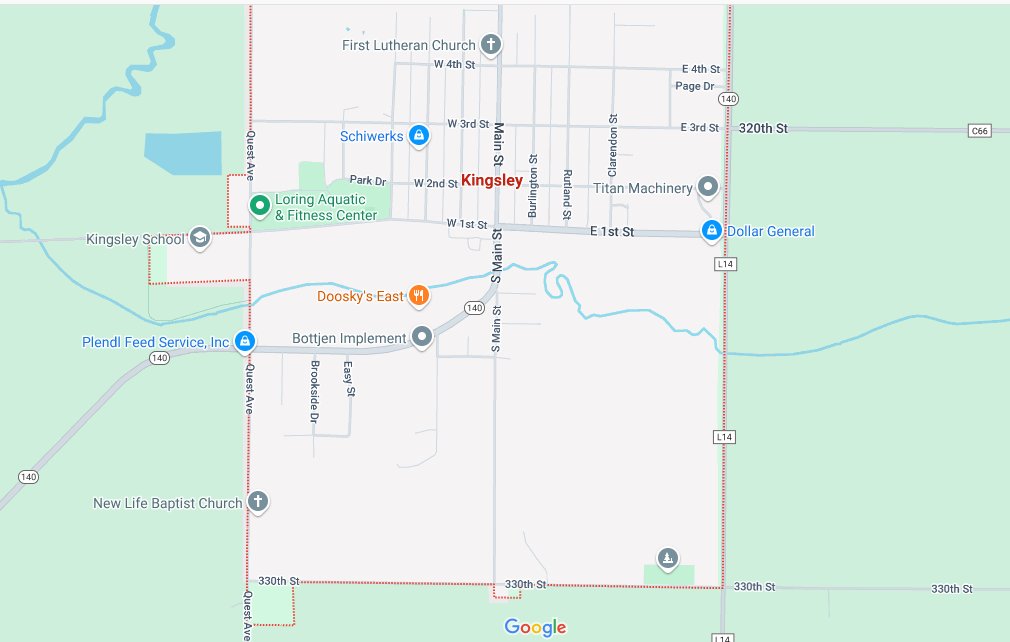
Task: Open the Dollar General store pin
Action: pyautogui.click(x=711, y=231)
